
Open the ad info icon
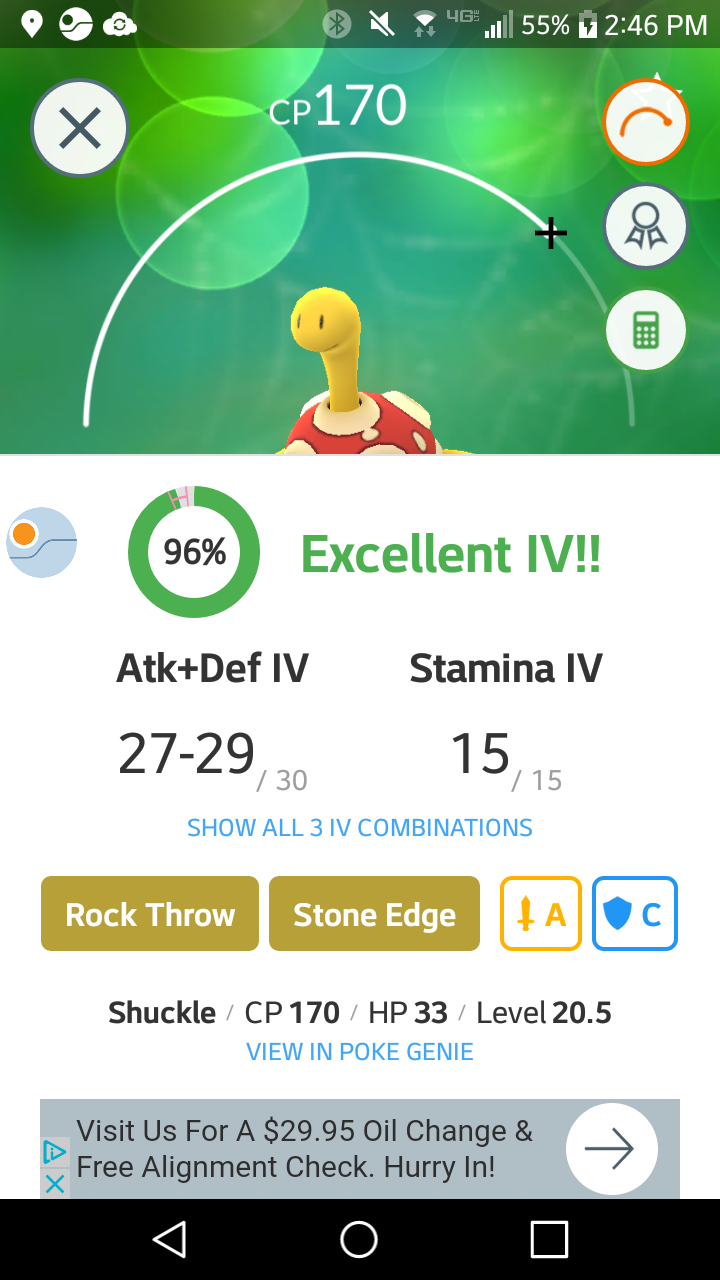coord(55,1153)
